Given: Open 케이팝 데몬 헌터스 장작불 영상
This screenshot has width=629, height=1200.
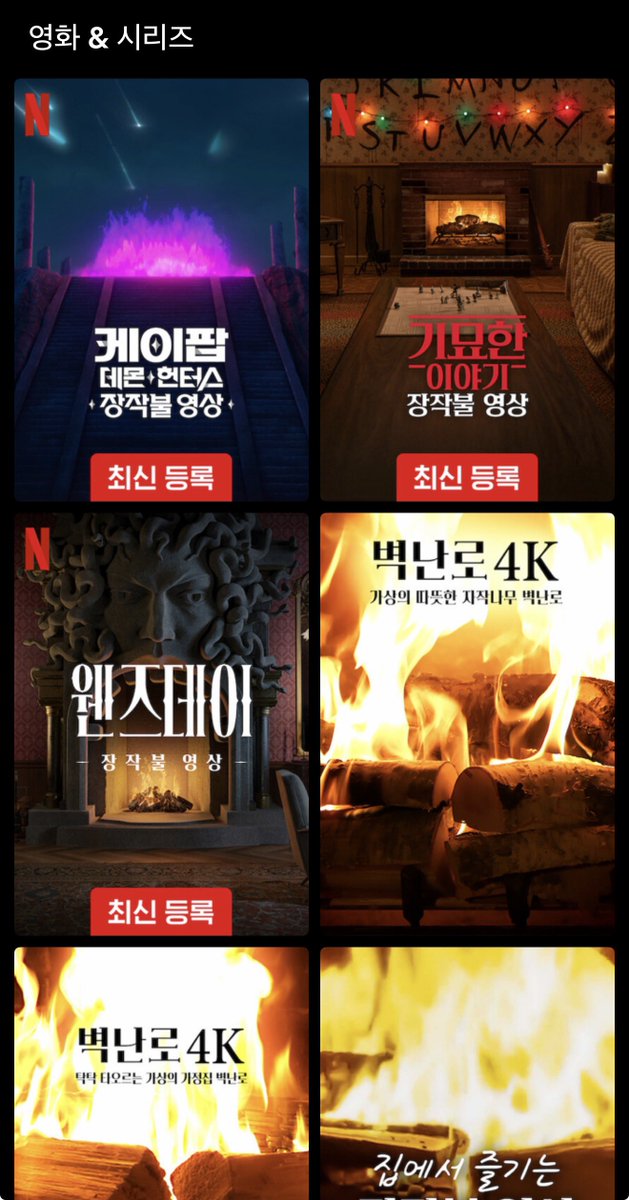Looking at the screenshot, I should click(x=161, y=290).
